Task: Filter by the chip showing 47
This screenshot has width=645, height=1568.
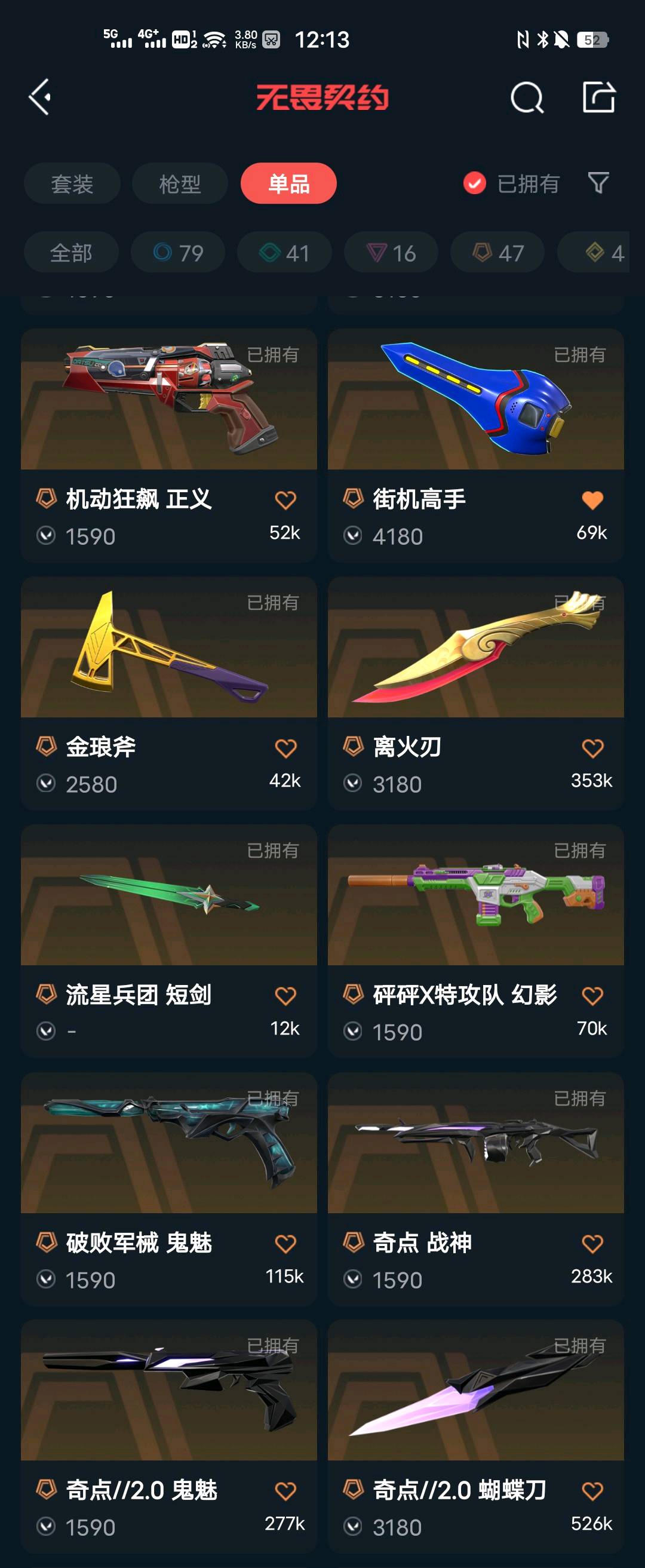Action: 497,253
